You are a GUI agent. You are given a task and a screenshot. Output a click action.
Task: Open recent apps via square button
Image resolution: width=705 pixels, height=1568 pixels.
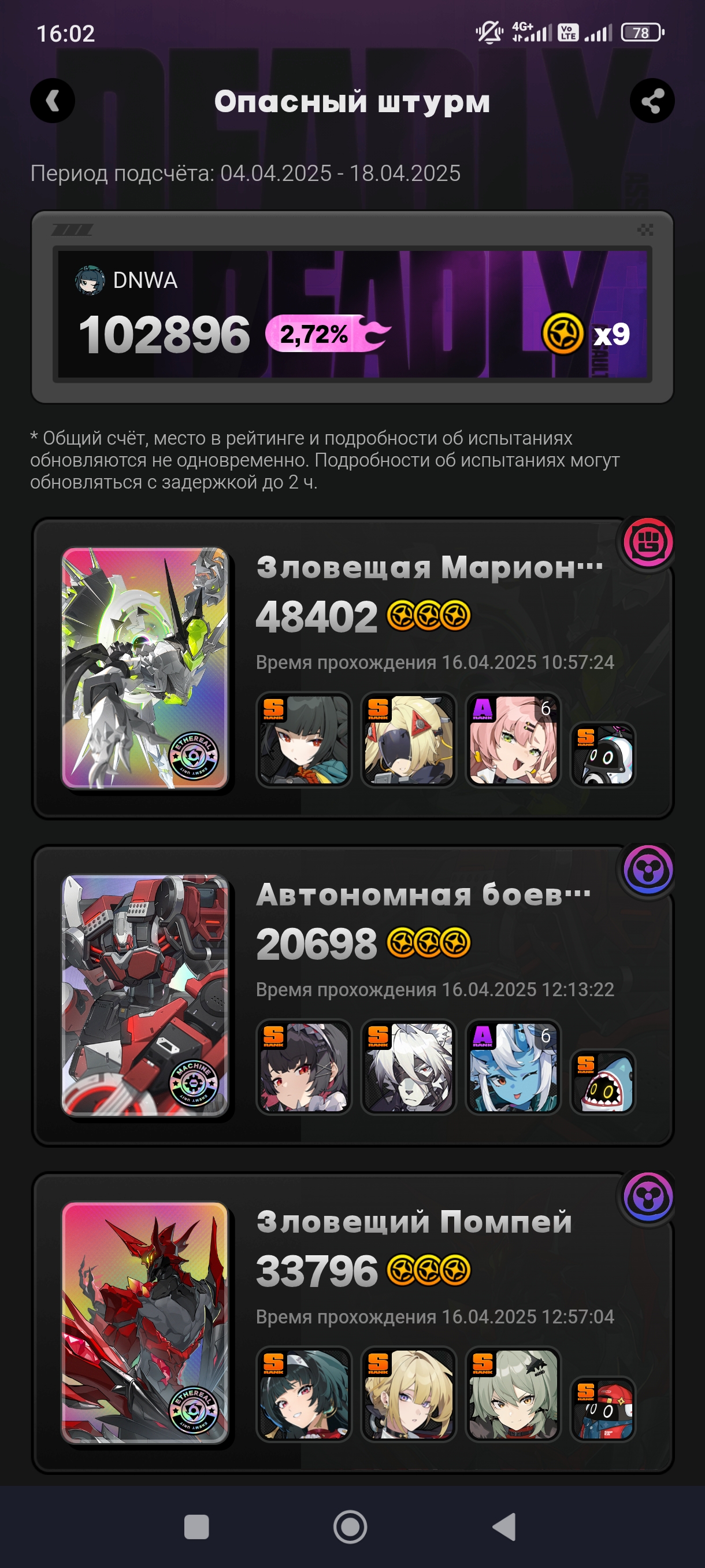point(196,1526)
